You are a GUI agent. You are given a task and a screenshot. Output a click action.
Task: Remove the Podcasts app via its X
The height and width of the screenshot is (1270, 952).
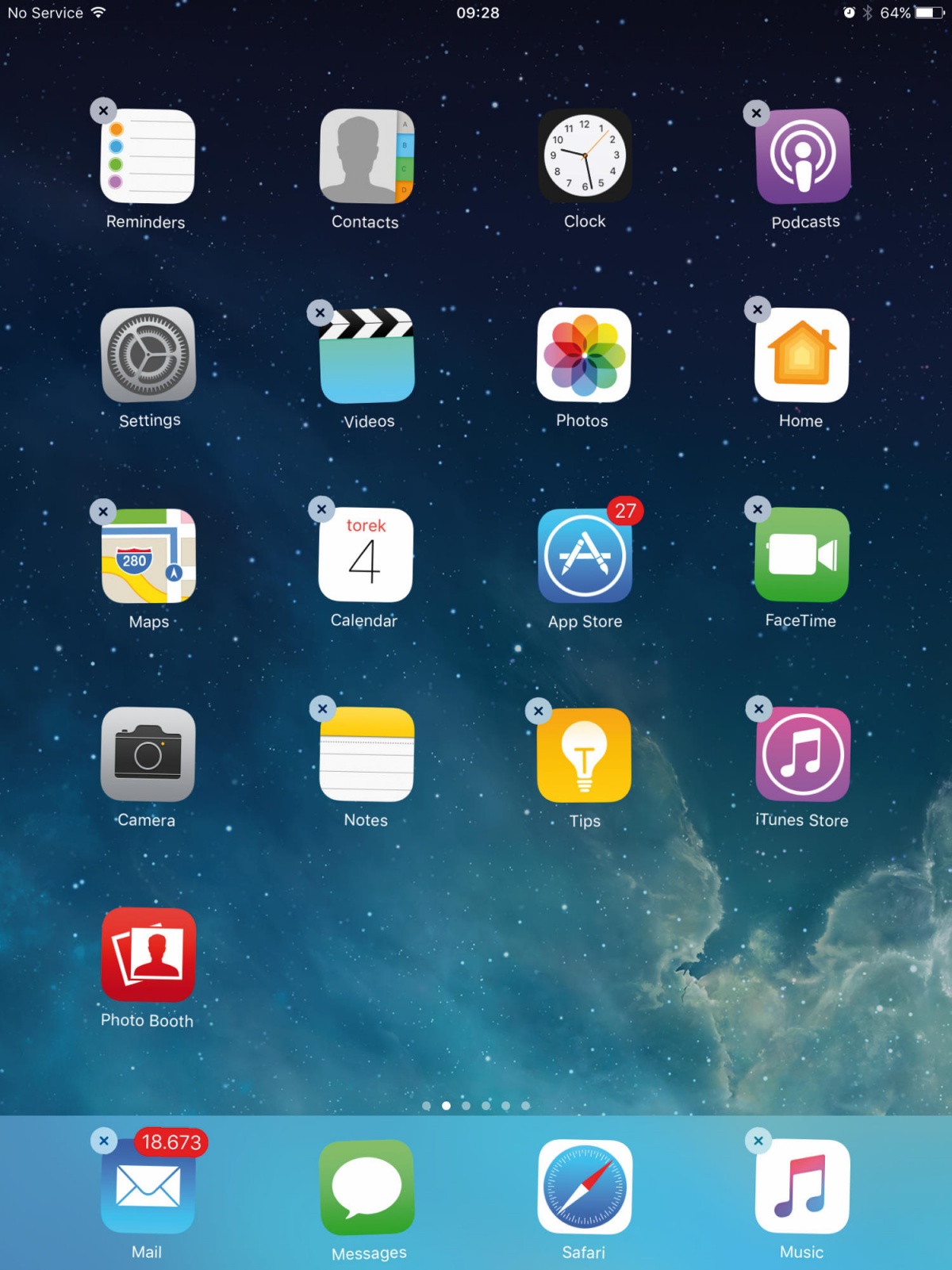pyautogui.click(x=757, y=113)
